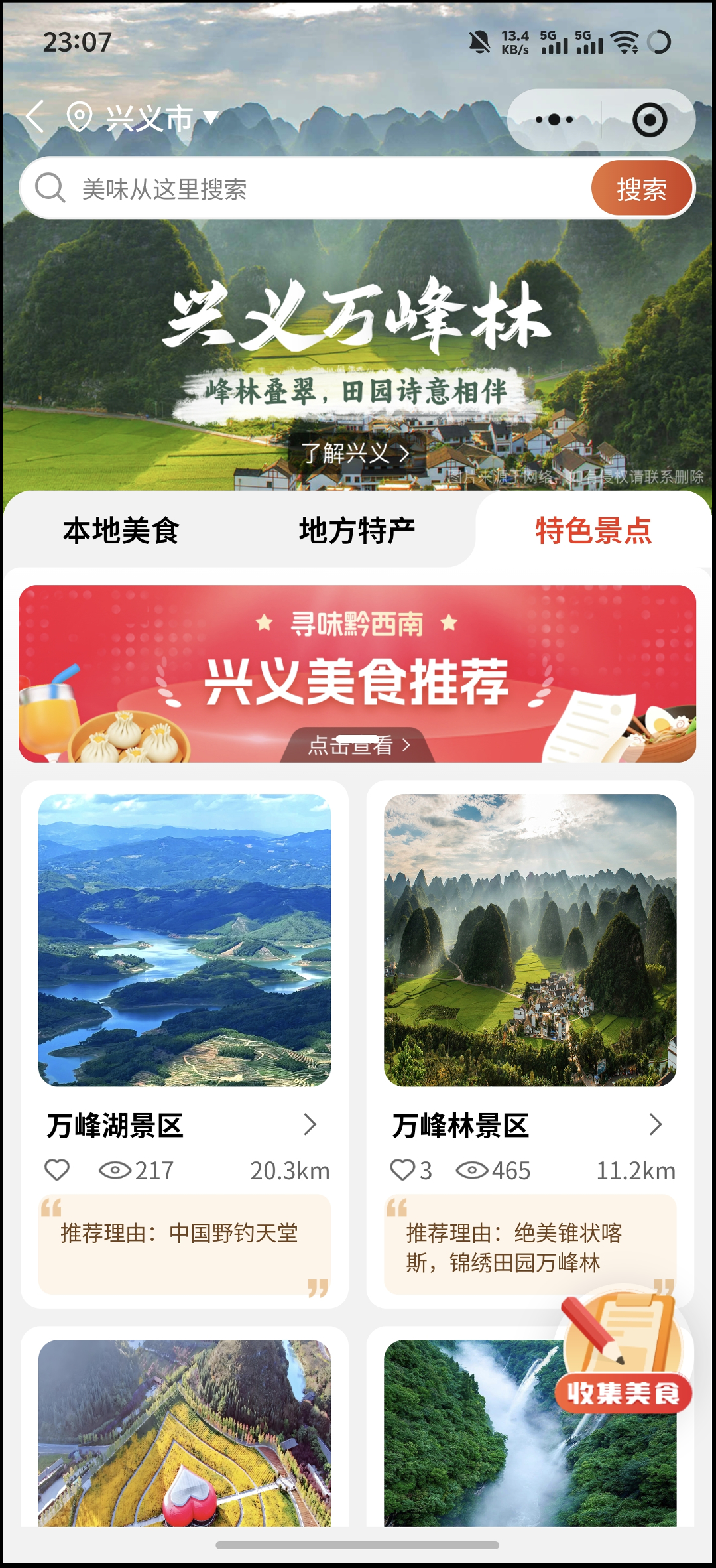Open the mini program three-dot menu
Image resolution: width=716 pixels, height=1568 pixels.
[x=554, y=120]
